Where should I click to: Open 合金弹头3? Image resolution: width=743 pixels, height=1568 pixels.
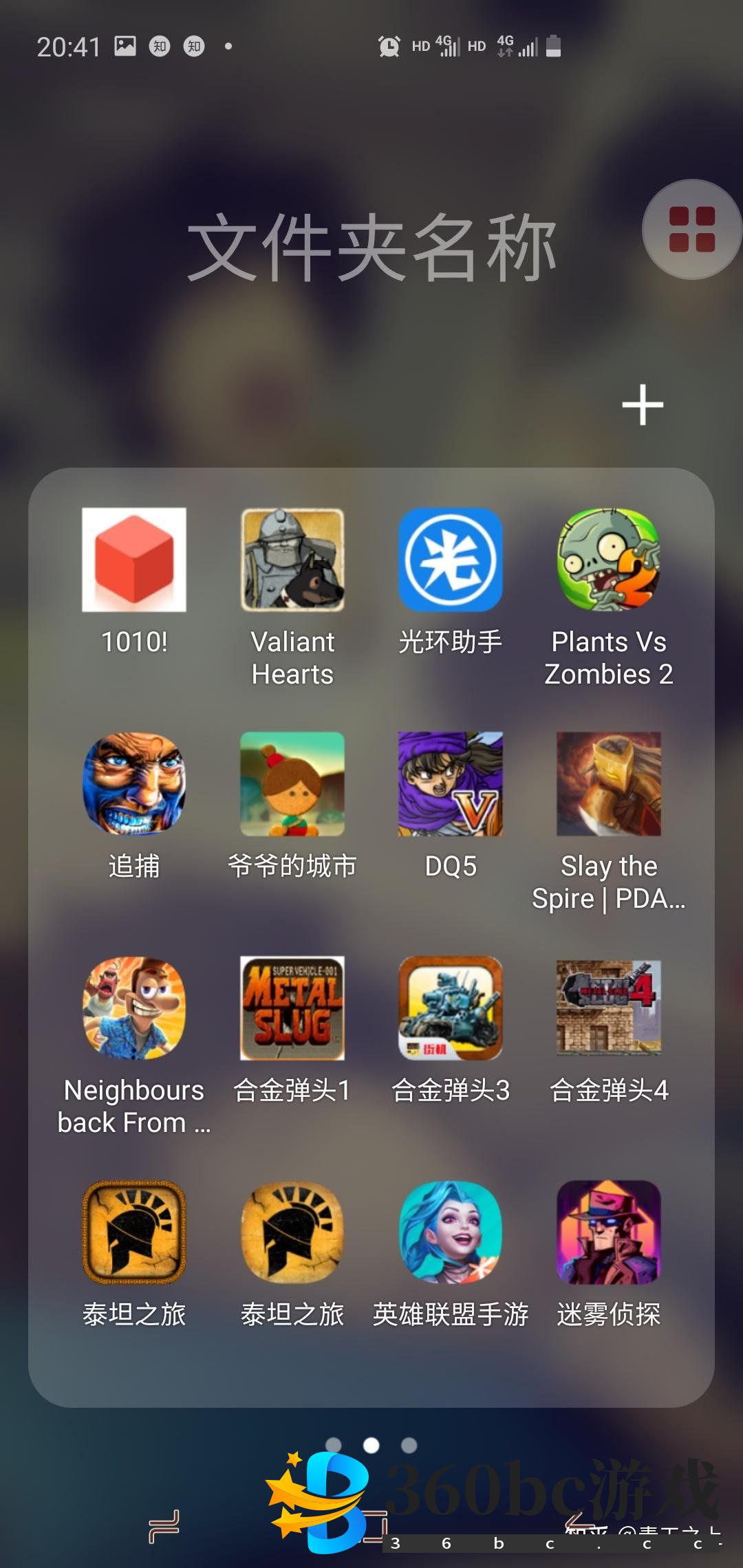451,1008
